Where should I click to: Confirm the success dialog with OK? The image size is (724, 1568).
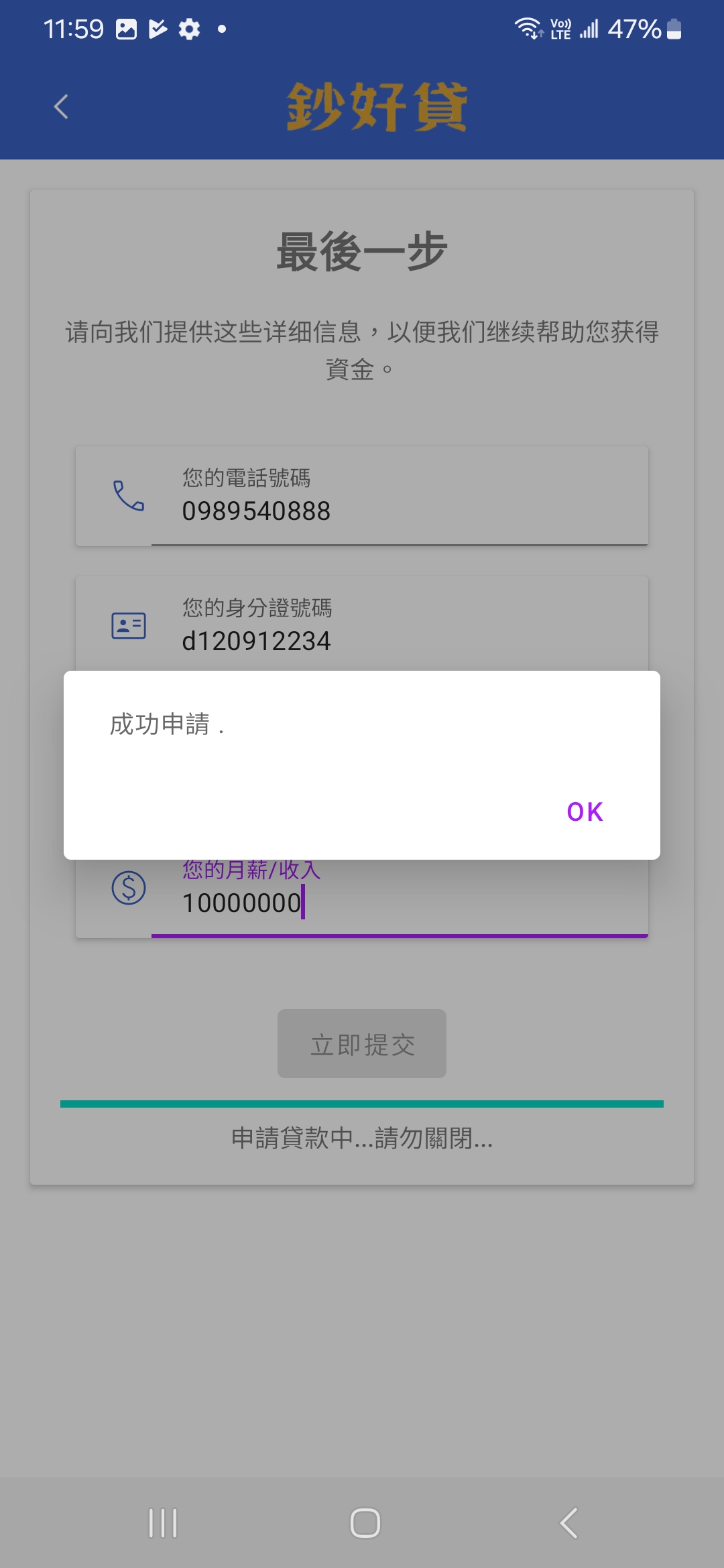585,811
